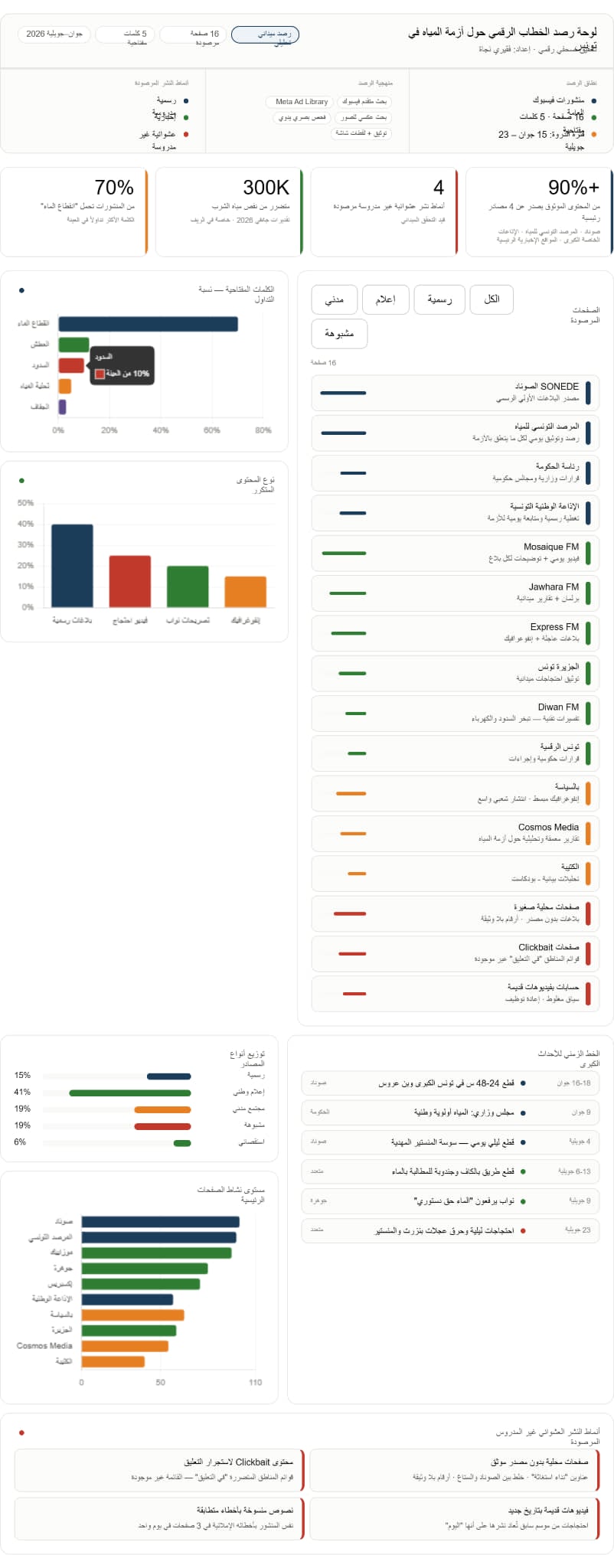614x1568 pixels.
Task: Switch to the اعلام filter
Action: (385, 299)
